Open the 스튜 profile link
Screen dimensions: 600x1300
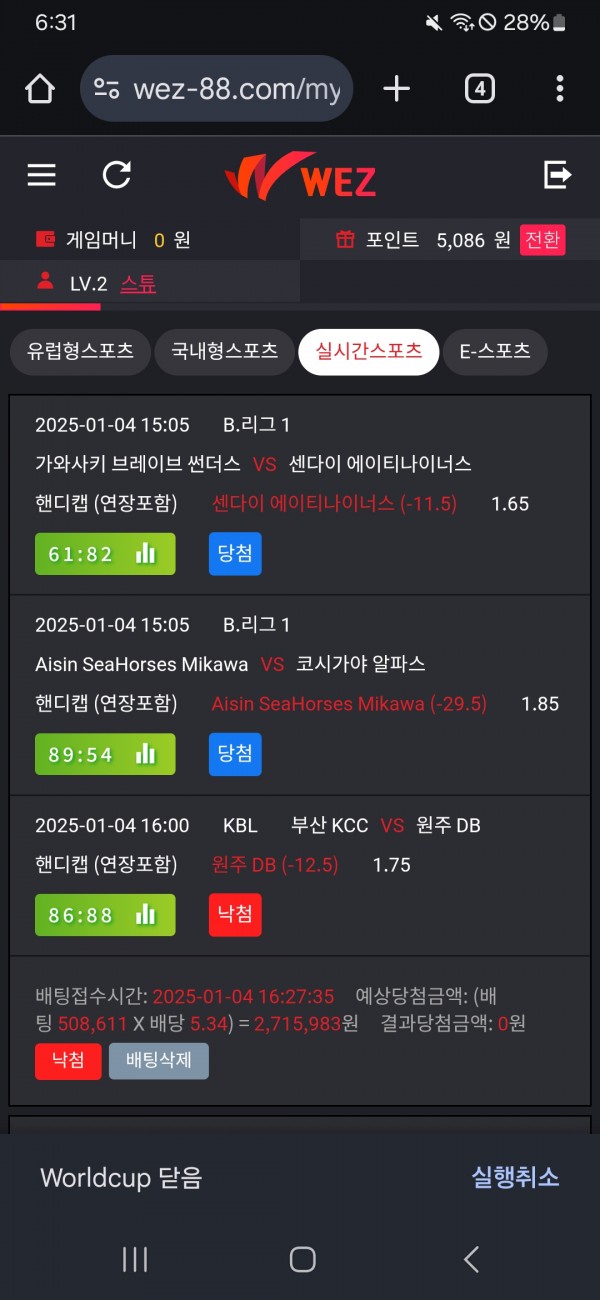138,284
